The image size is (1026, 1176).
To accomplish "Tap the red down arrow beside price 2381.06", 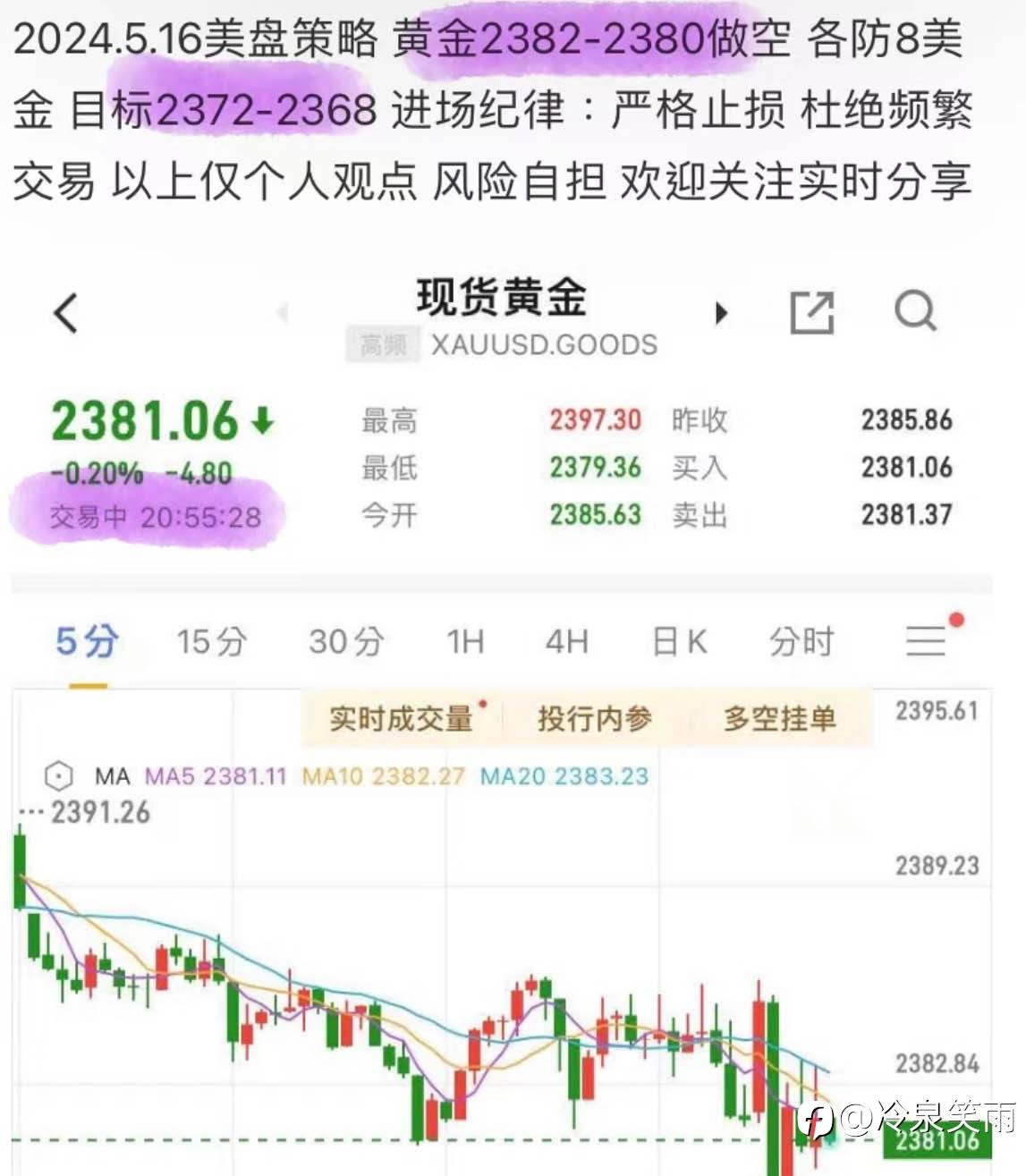I will [x=260, y=420].
